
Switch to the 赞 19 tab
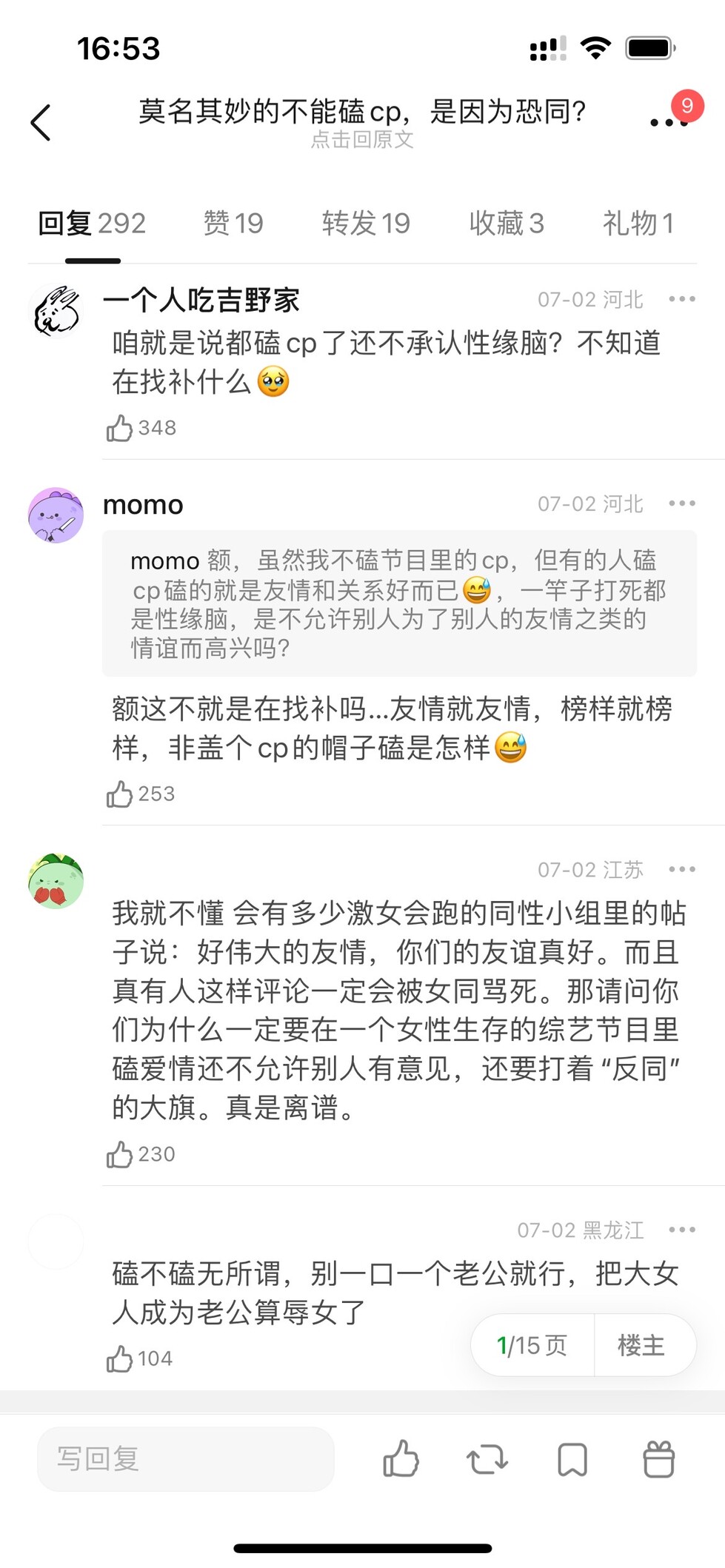pyautogui.click(x=233, y=223)
